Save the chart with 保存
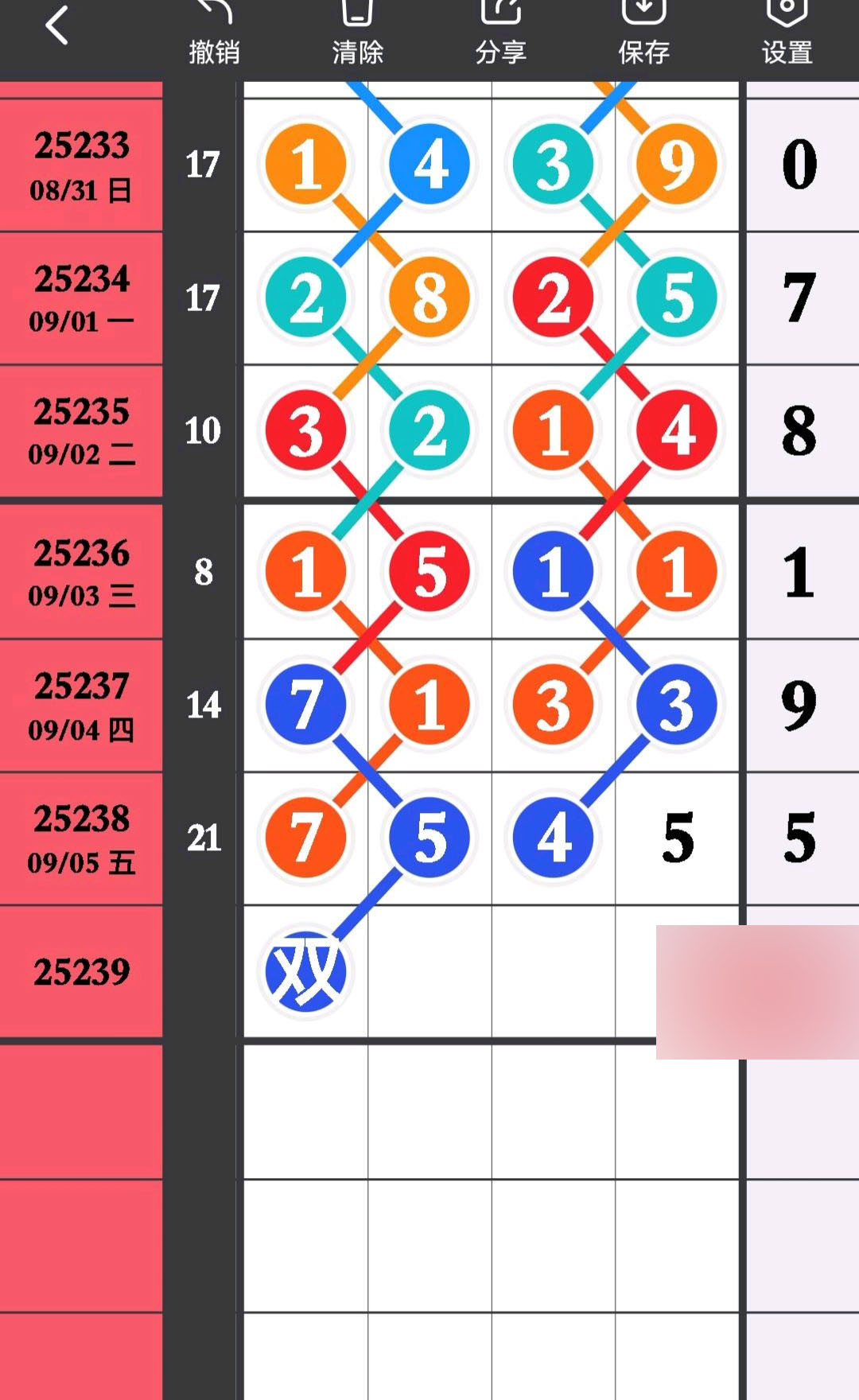This screenshot has height=1400, width=859. point(643,33)
